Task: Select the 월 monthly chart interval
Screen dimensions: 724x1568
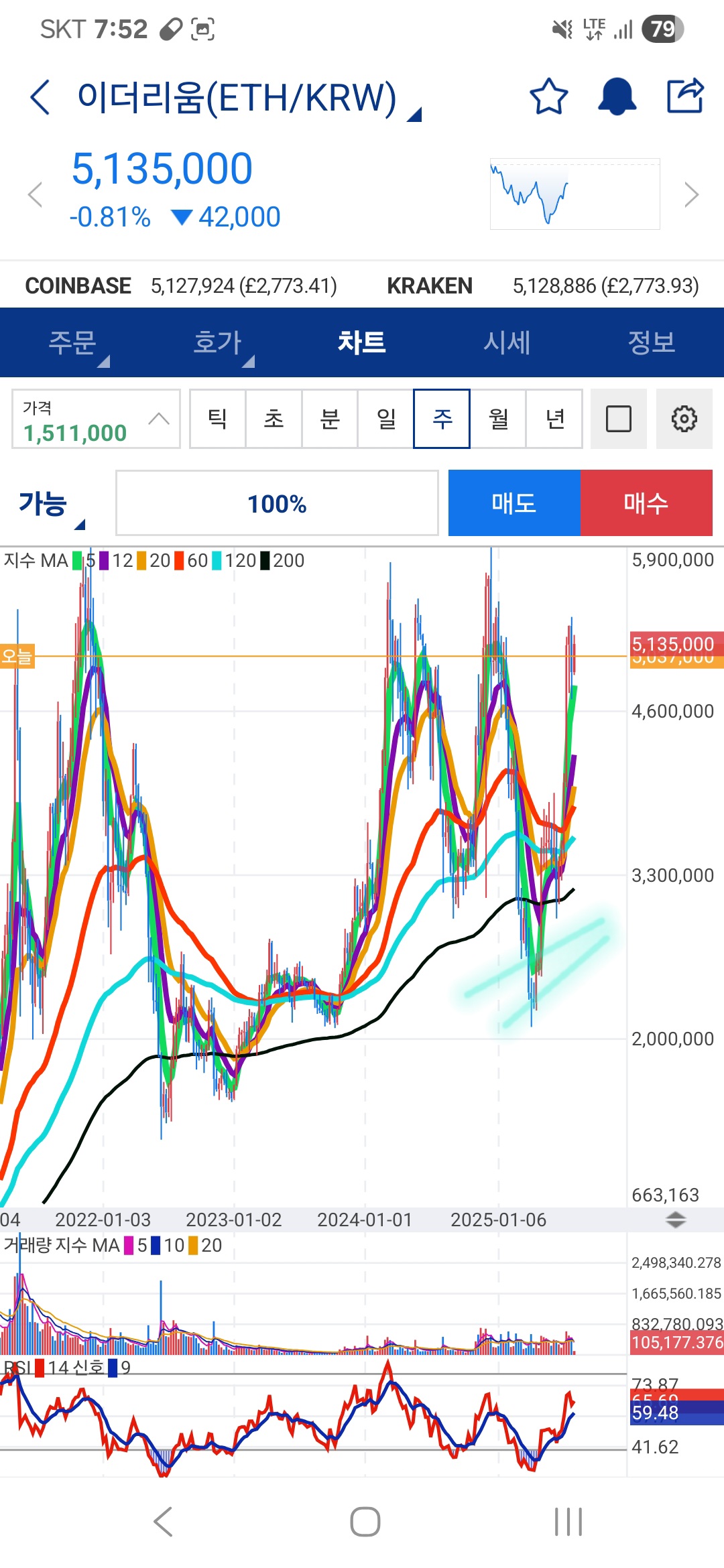Action: coord(498,419)
